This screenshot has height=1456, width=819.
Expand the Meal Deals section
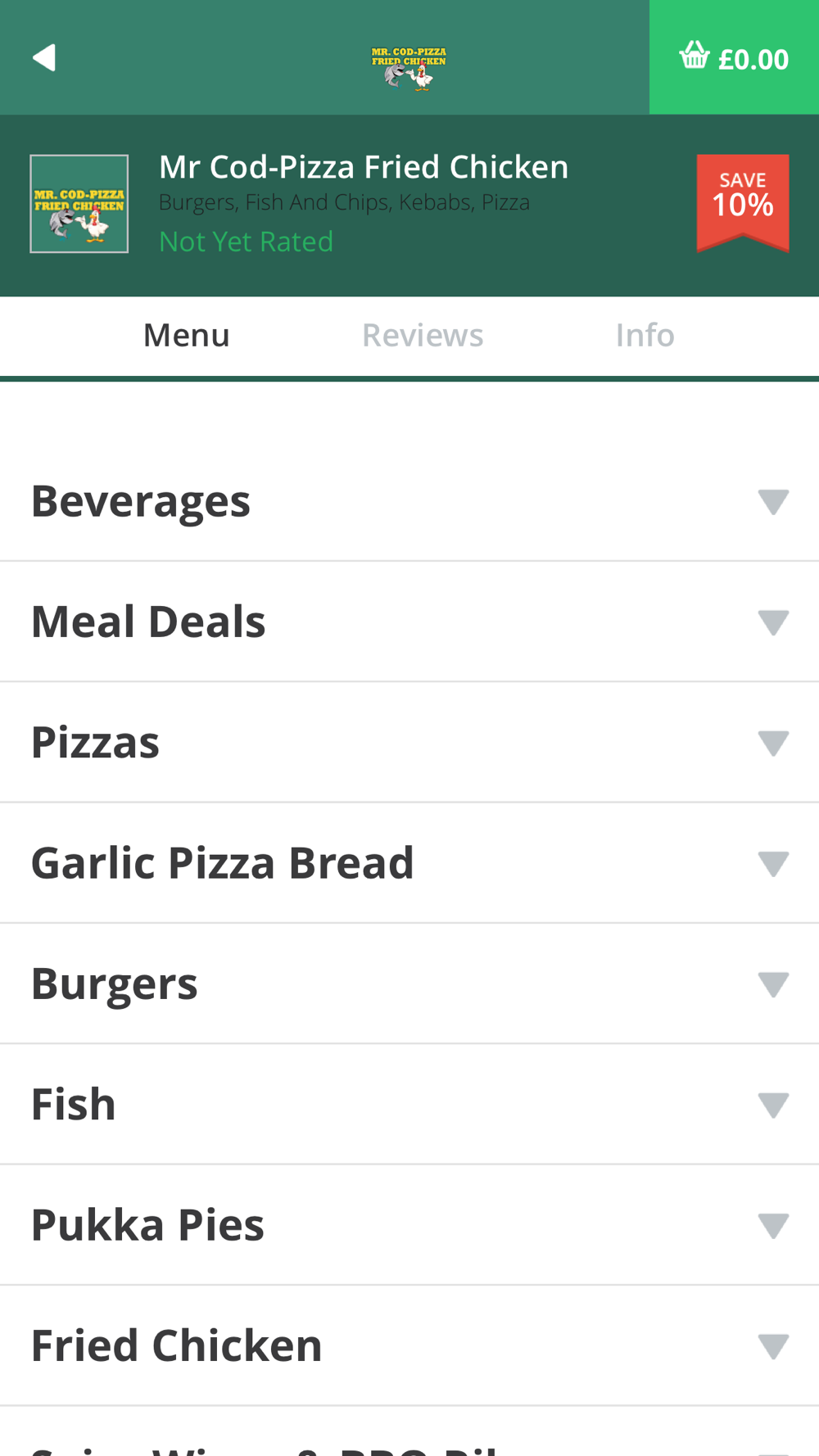[409, 622]
